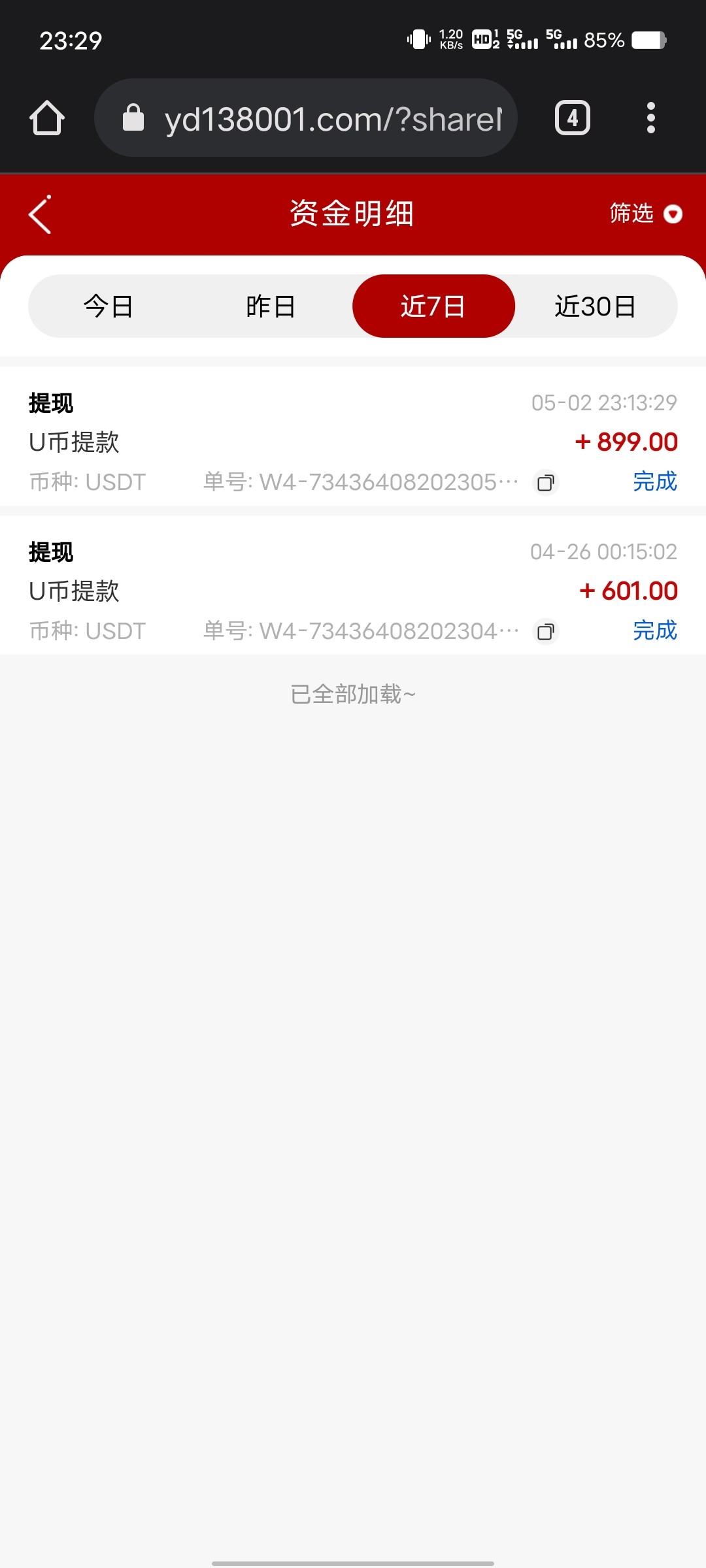The width and height of the screenshot is (706, 1568).
Task: Switch to the 近30日 tab
Action: pos(596,306)
